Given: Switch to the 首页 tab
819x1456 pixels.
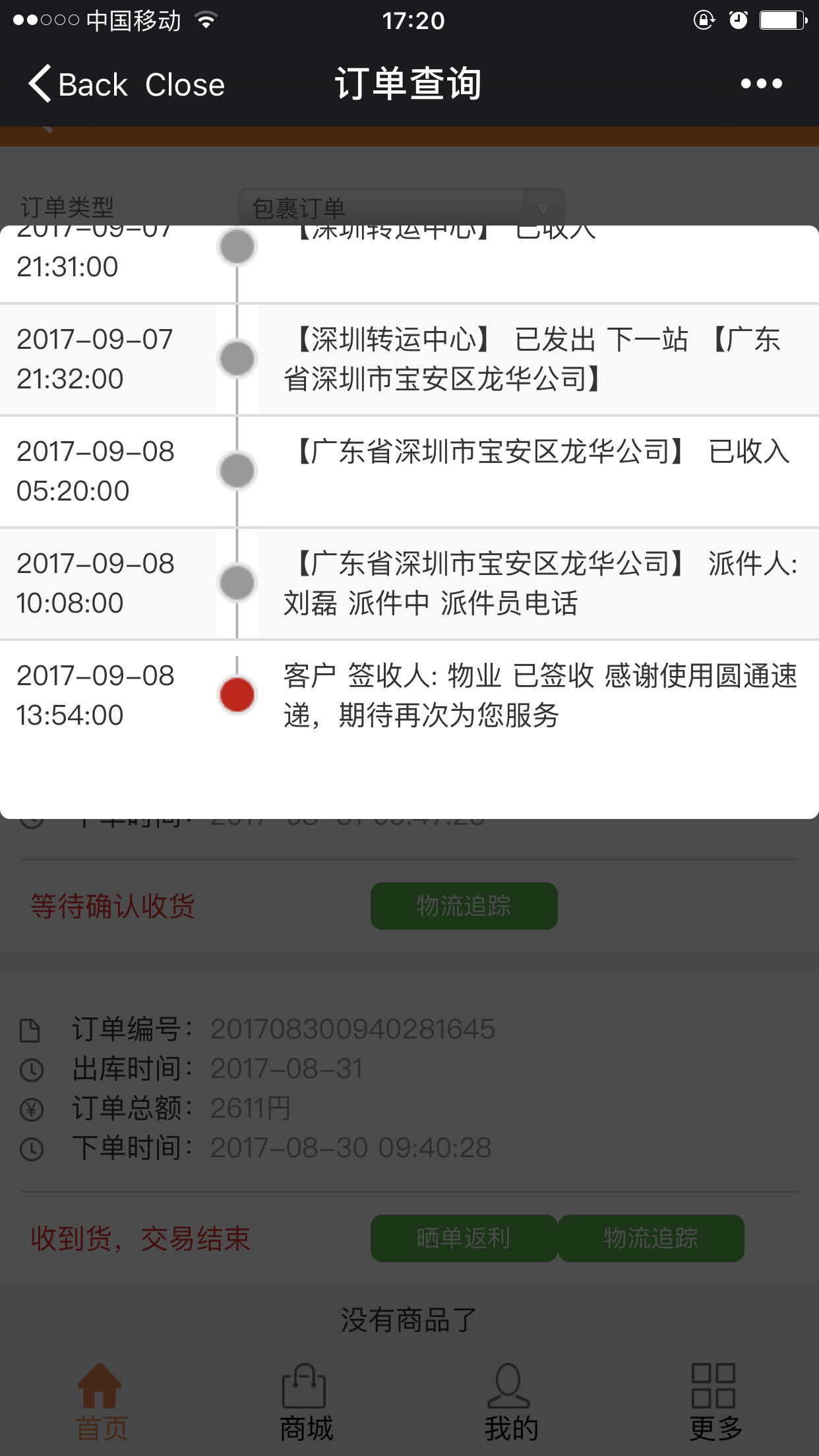Looking at the screenshot, I should (x=102, y=1402).
